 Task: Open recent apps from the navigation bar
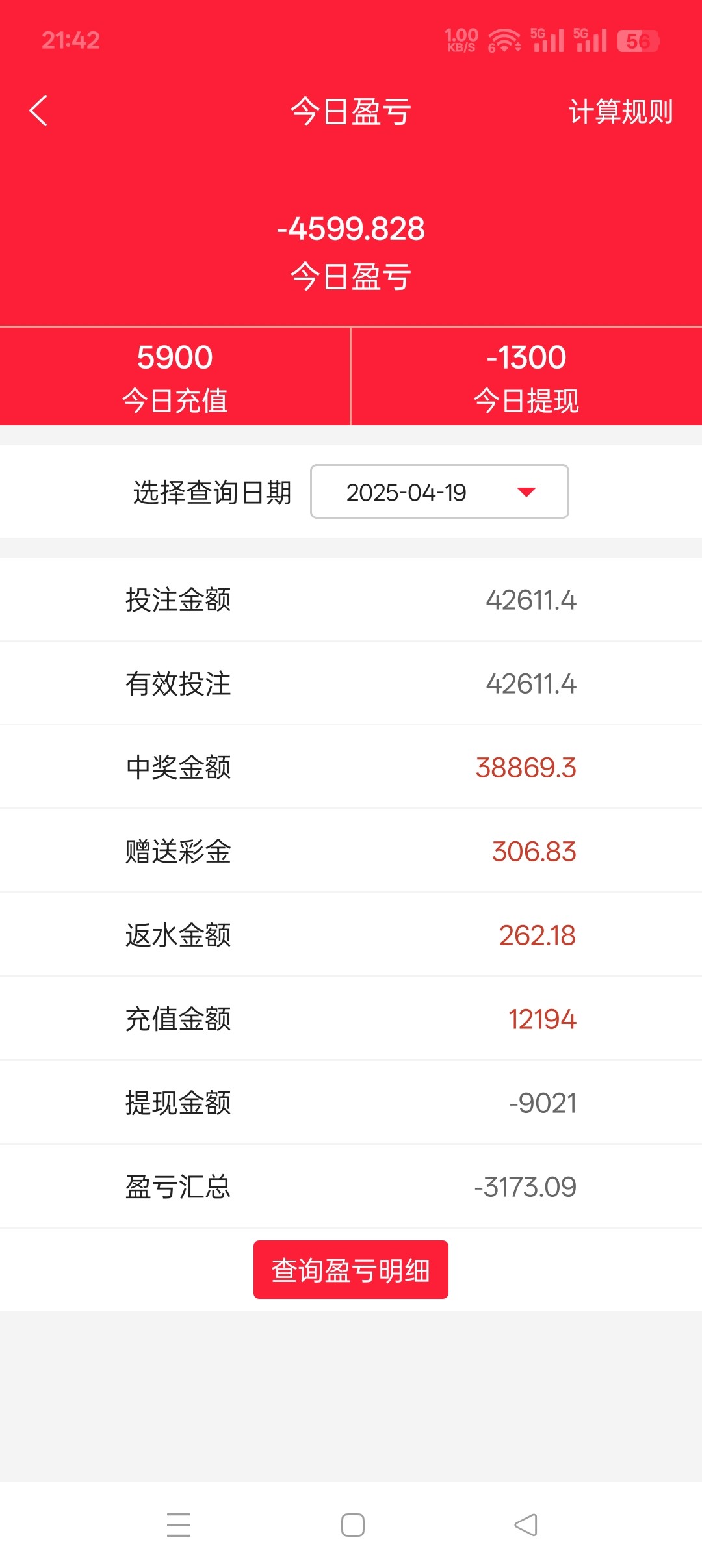pos(179,1525)
